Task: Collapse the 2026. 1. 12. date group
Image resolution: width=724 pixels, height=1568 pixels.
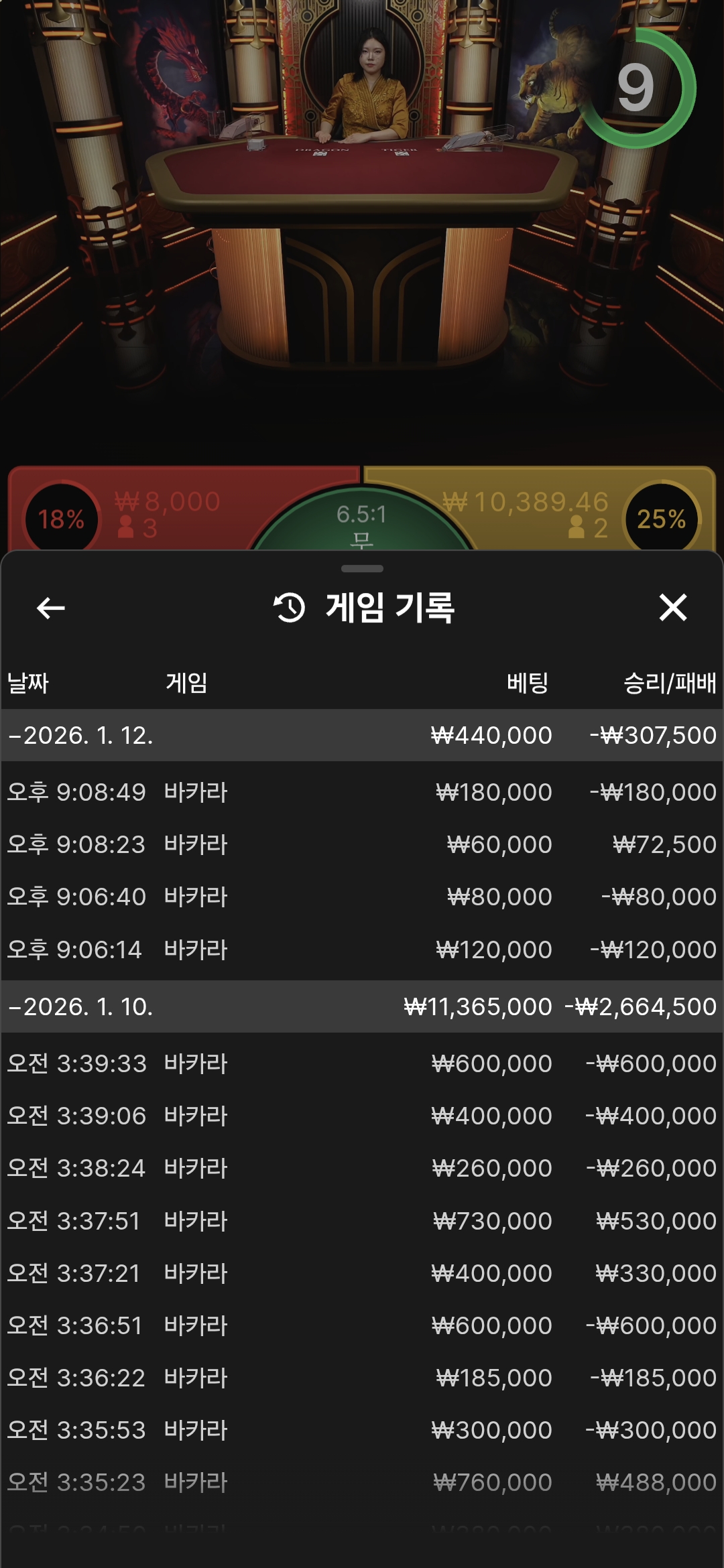Action: click(362, 735)
